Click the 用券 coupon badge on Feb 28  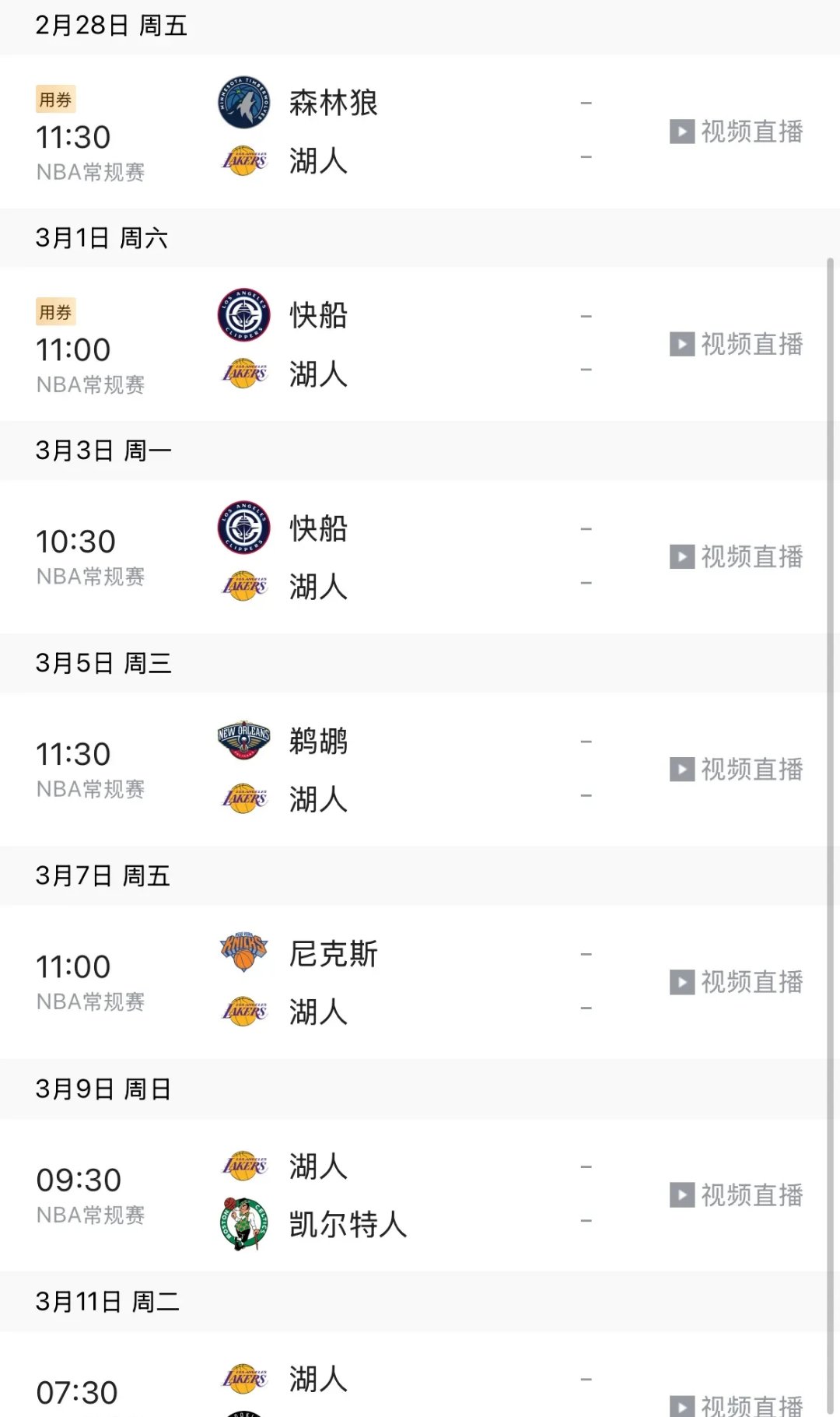(x=55, y=99)
